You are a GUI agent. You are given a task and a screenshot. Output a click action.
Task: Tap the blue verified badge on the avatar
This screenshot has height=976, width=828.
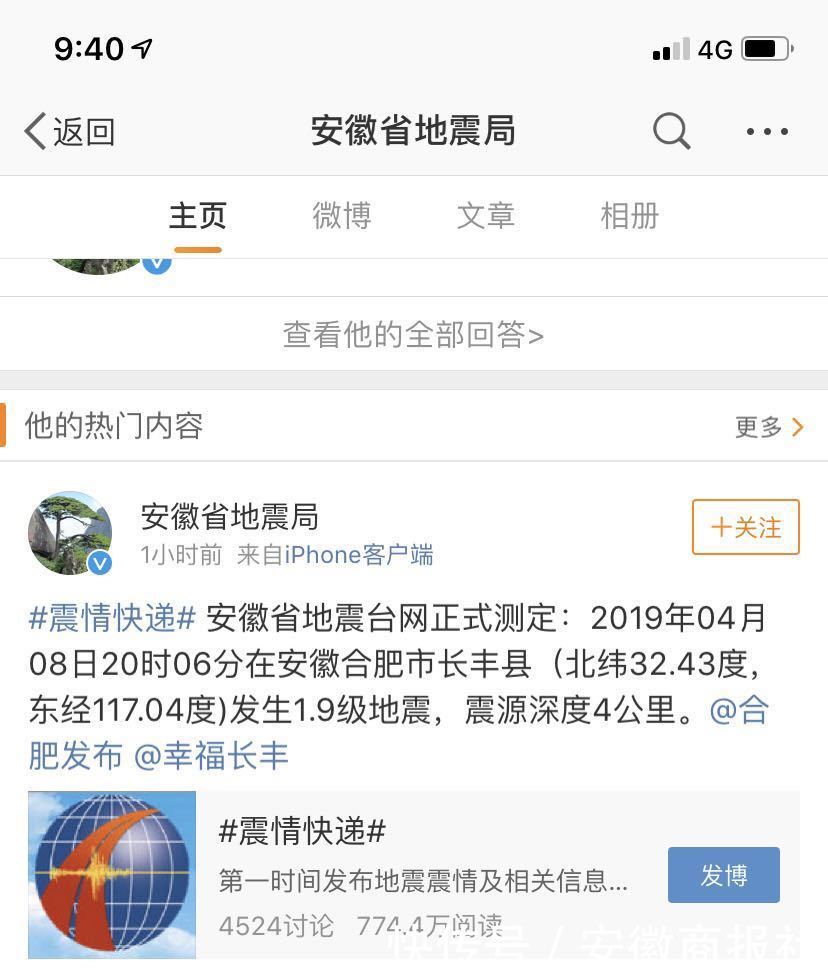(99, 563)
